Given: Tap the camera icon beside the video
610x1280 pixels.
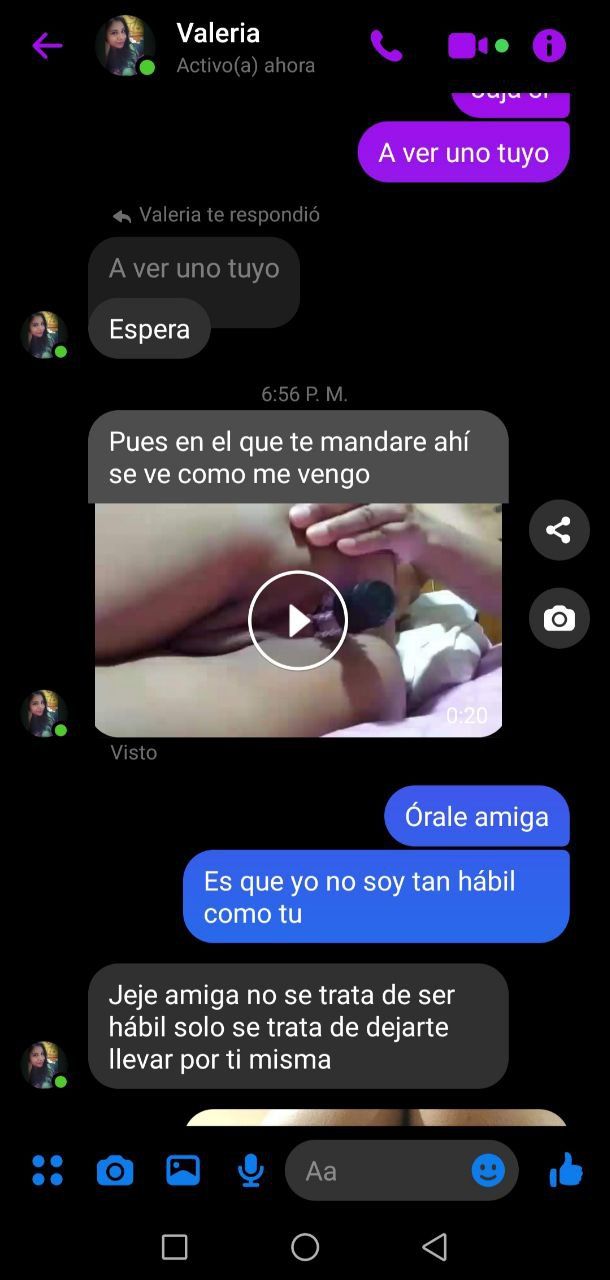Looking at the screenshot, I should (x=559, y=619).
